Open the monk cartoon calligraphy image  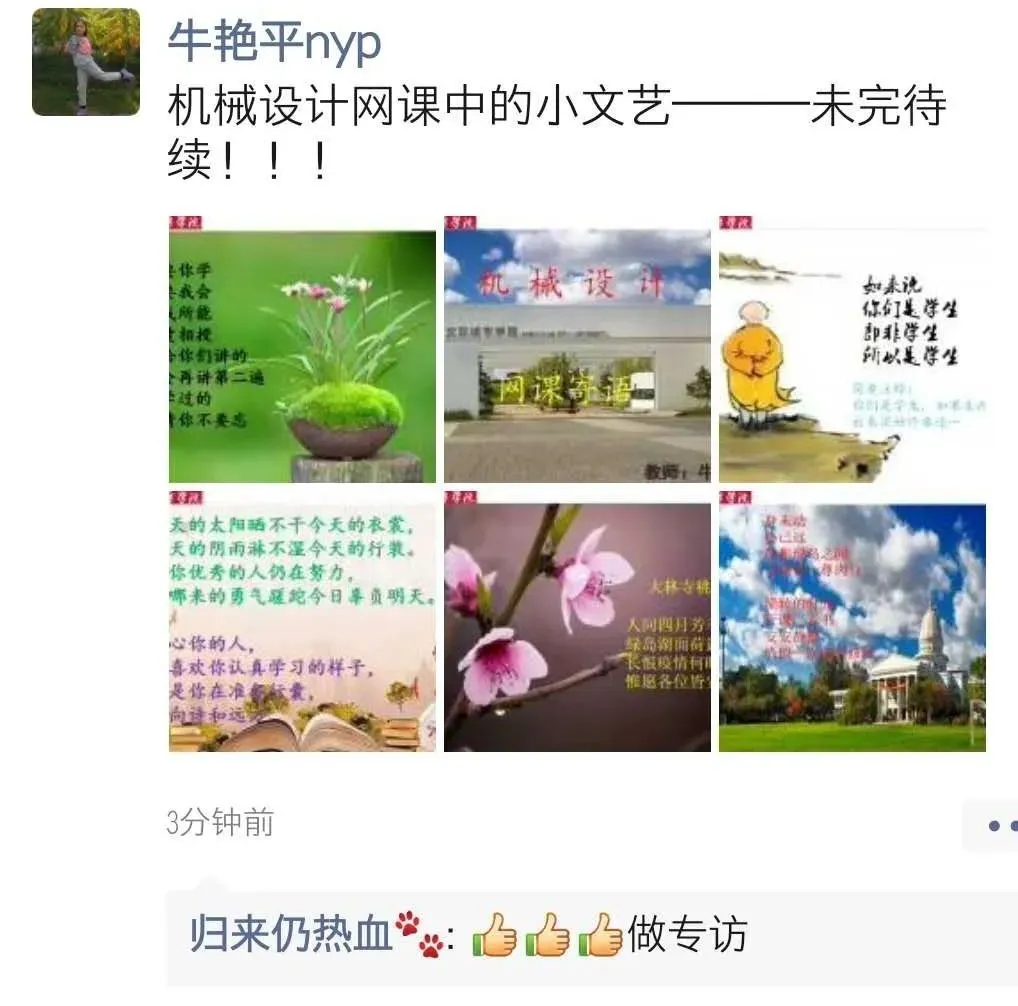point(852,350)
